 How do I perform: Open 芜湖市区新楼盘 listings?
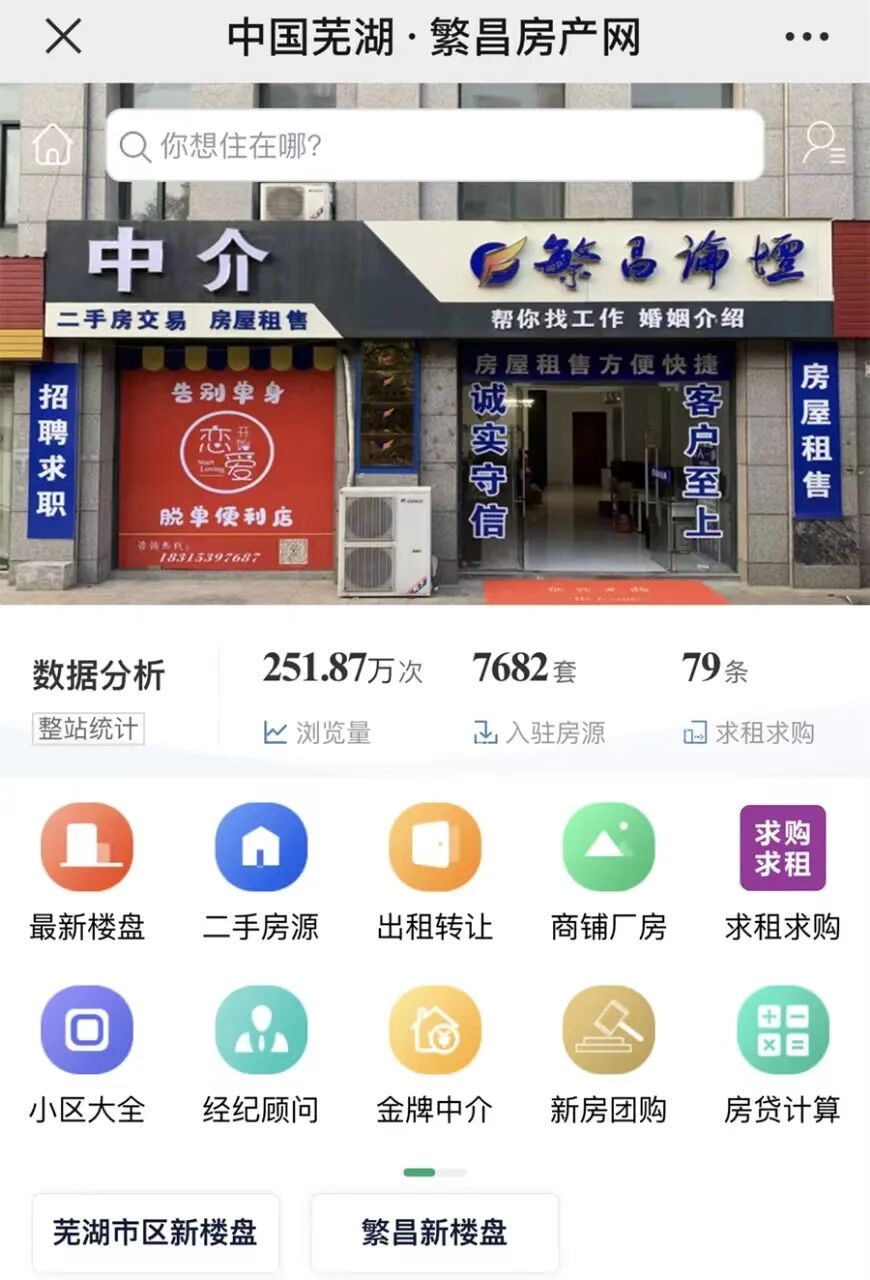pyautogui.click(x=155, y=1232)
